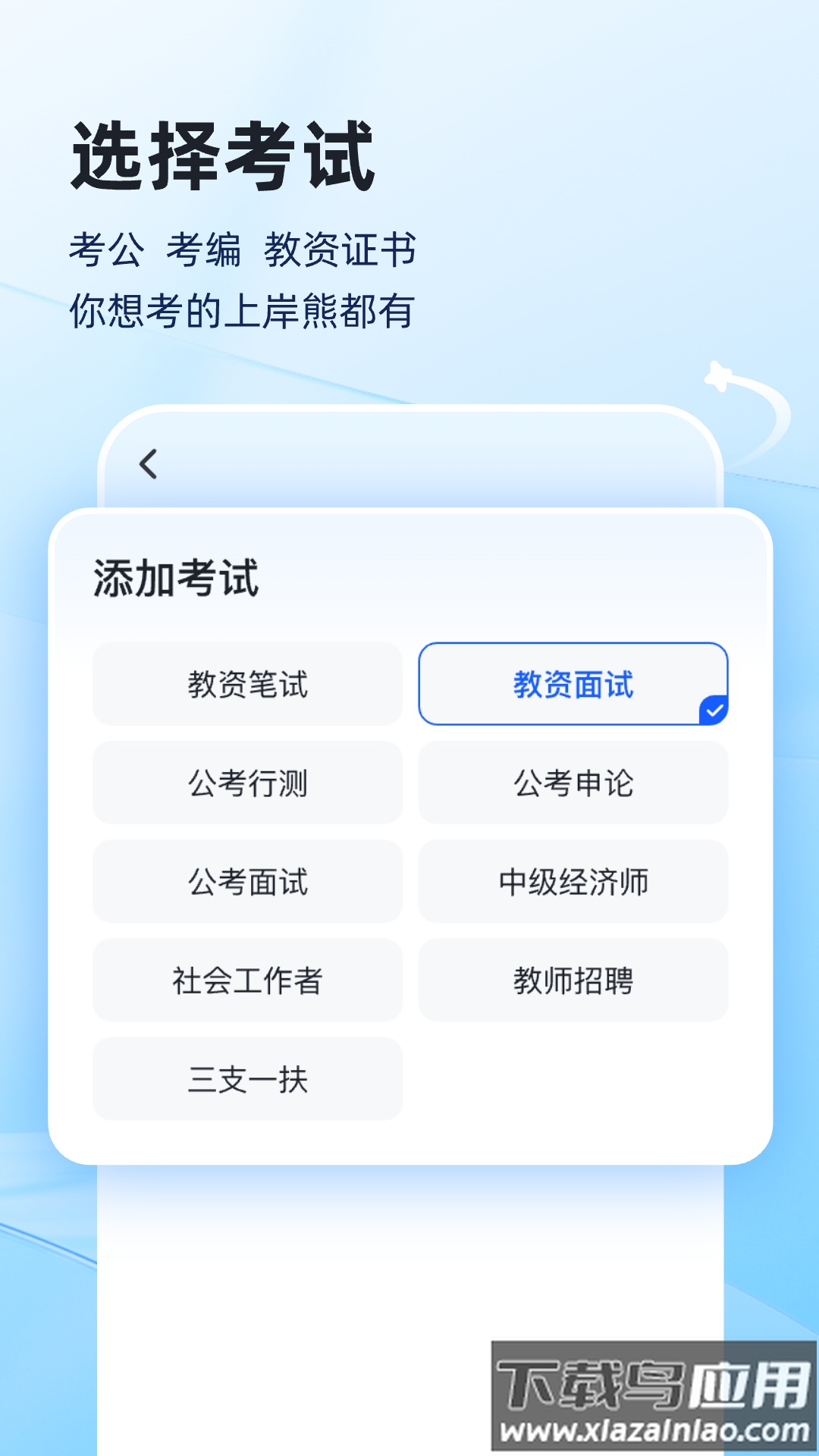The height and width of the screenshot is (1456, 819).
Task: Enable the 中级经济师 exam
Action: click(x=573, y=882)
